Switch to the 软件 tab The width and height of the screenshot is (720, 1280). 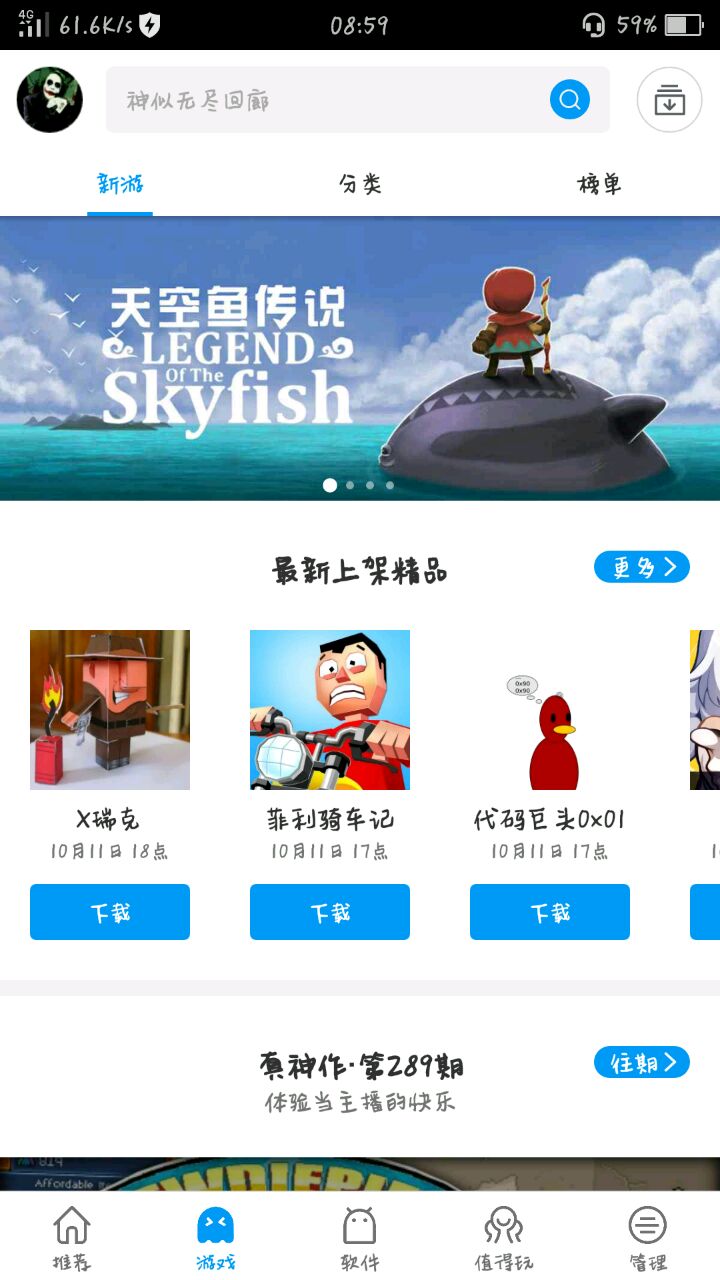pos(360,1238)
